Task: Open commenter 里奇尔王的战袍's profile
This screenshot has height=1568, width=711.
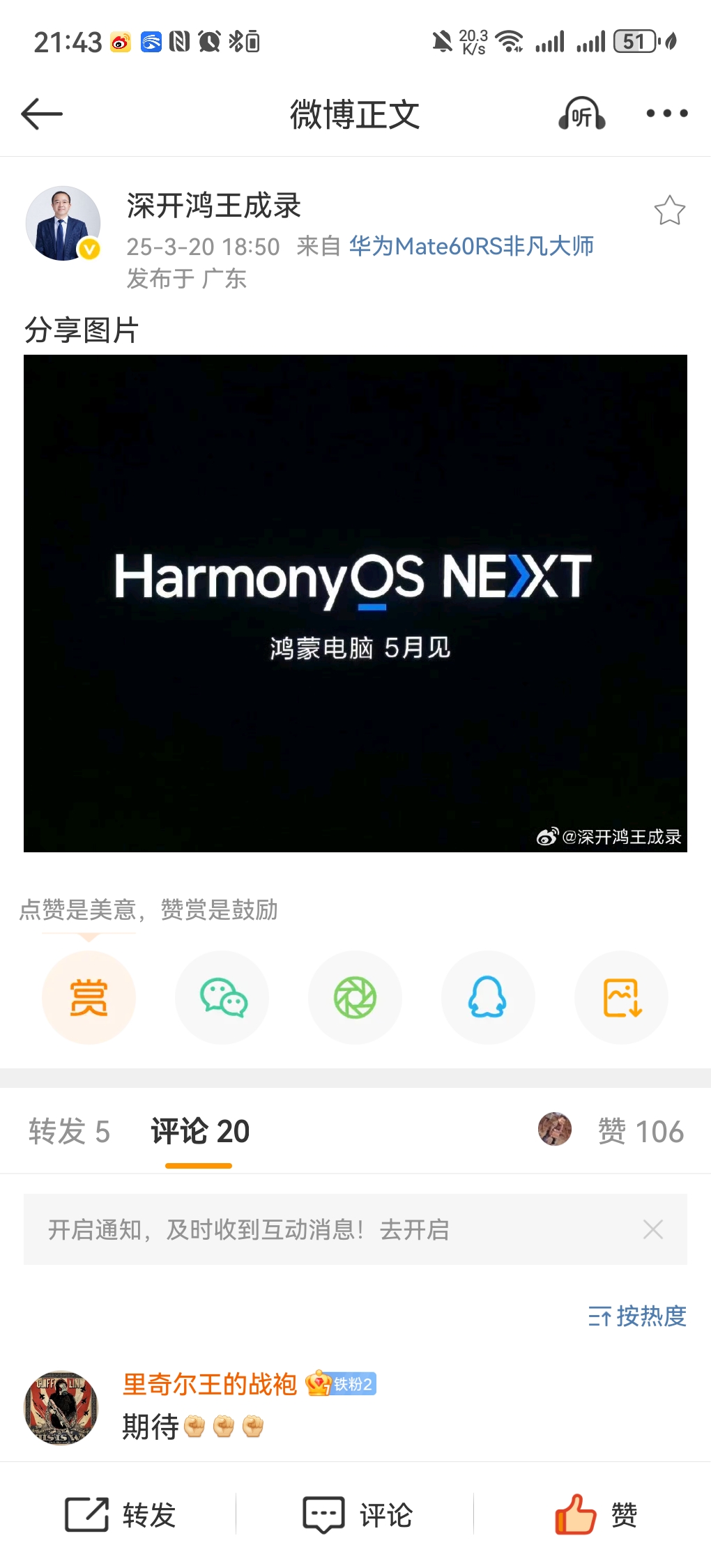Action: click(x=61, y=1408)
